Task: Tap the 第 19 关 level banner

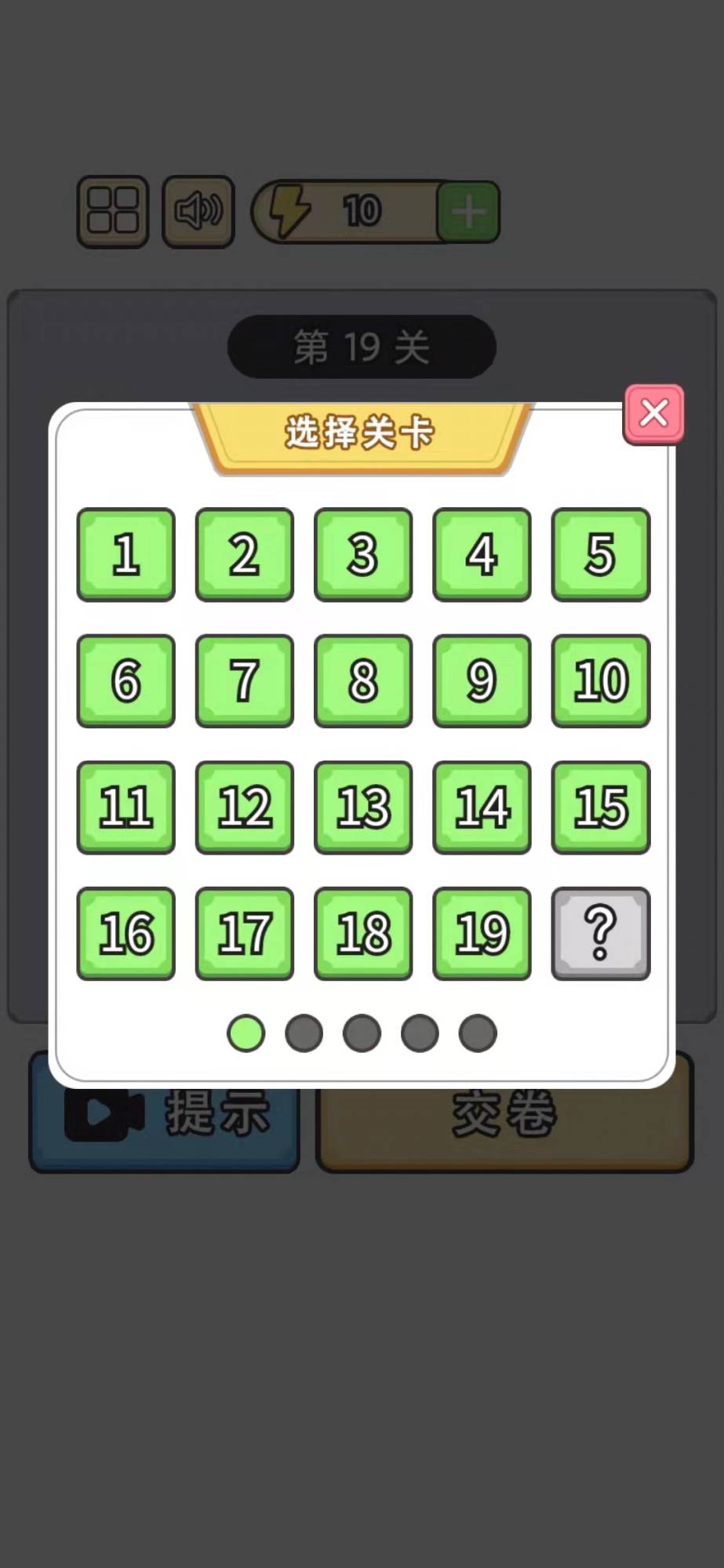Action: pyautogui.click(x=362, y=347)
